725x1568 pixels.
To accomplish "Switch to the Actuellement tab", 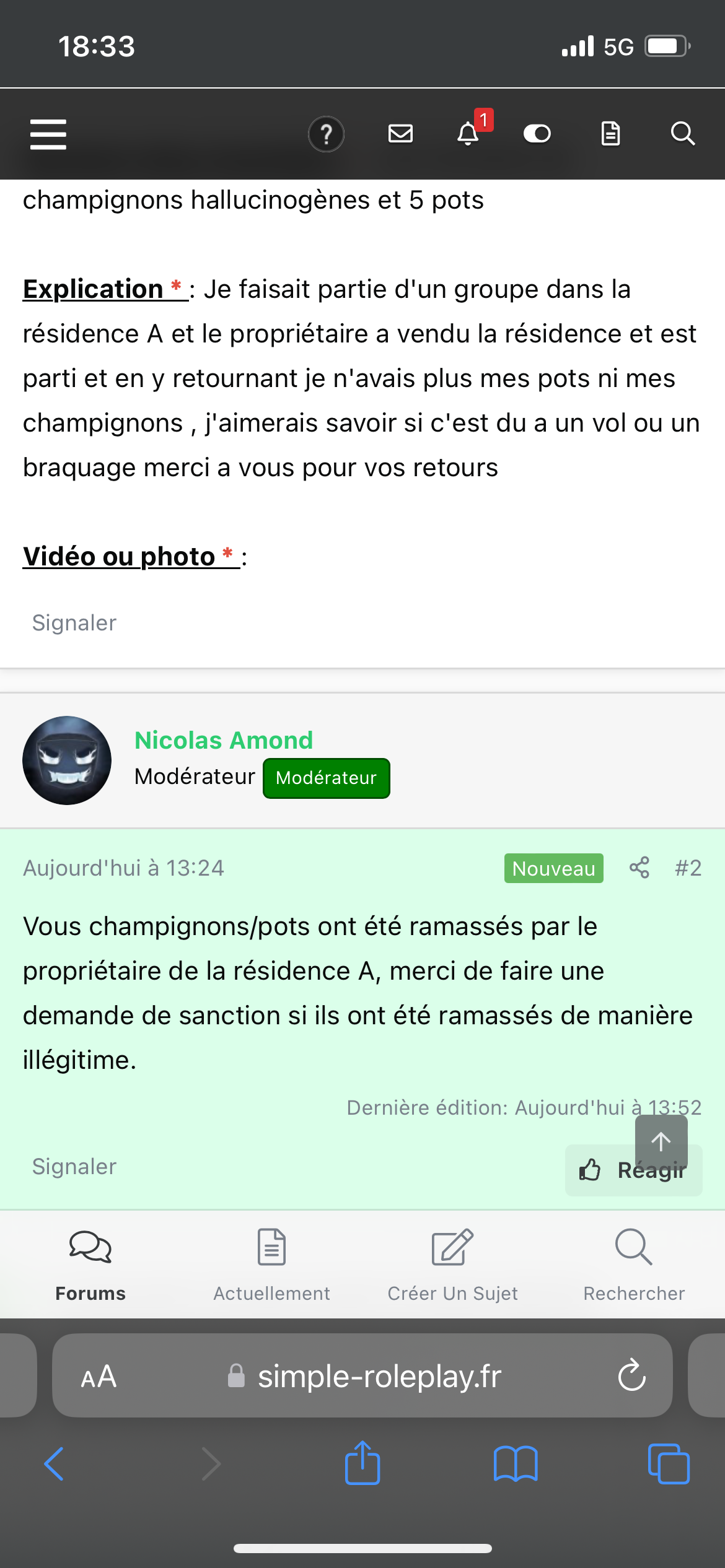I will [272, 1265].
